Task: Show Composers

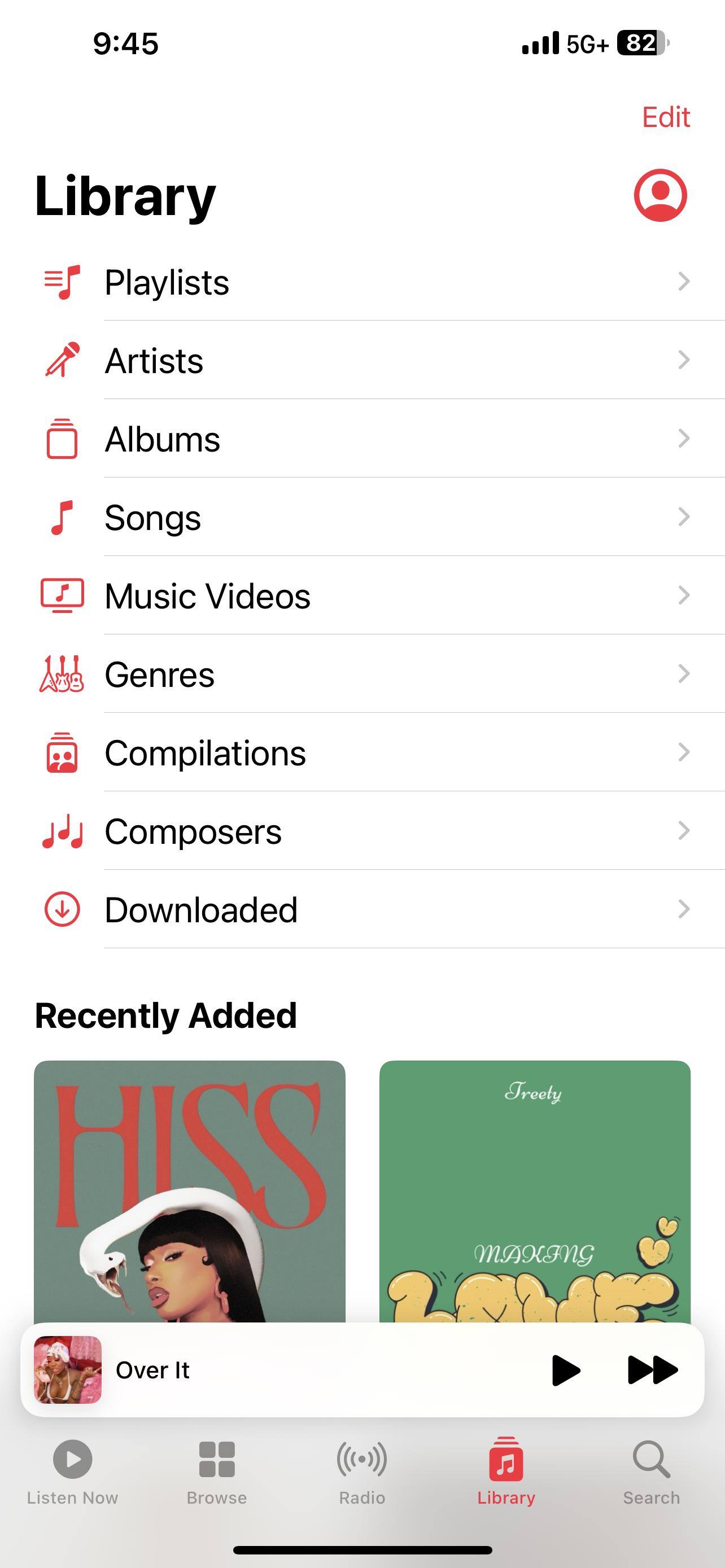Action: 365,831
